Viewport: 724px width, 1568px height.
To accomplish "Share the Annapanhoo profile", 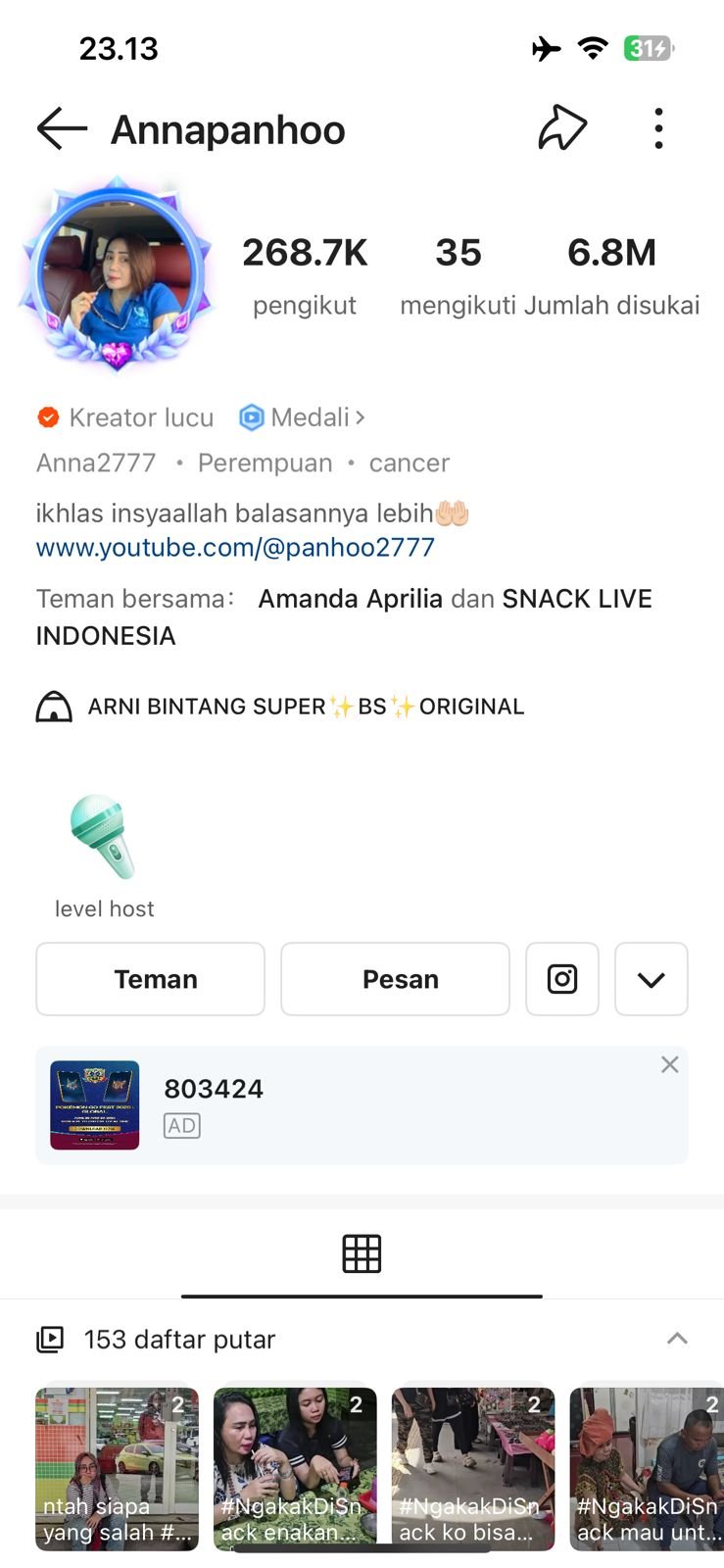I will [x=562, y=128].
